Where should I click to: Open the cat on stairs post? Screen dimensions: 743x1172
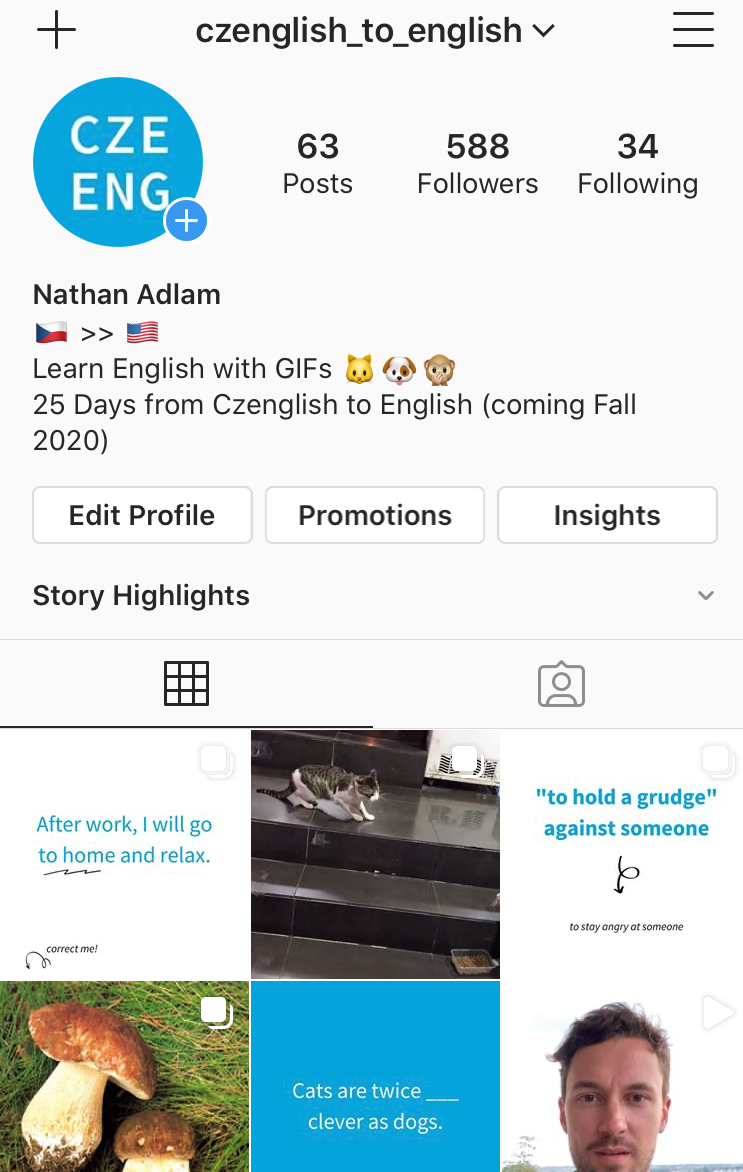click(x=375, y=855)
